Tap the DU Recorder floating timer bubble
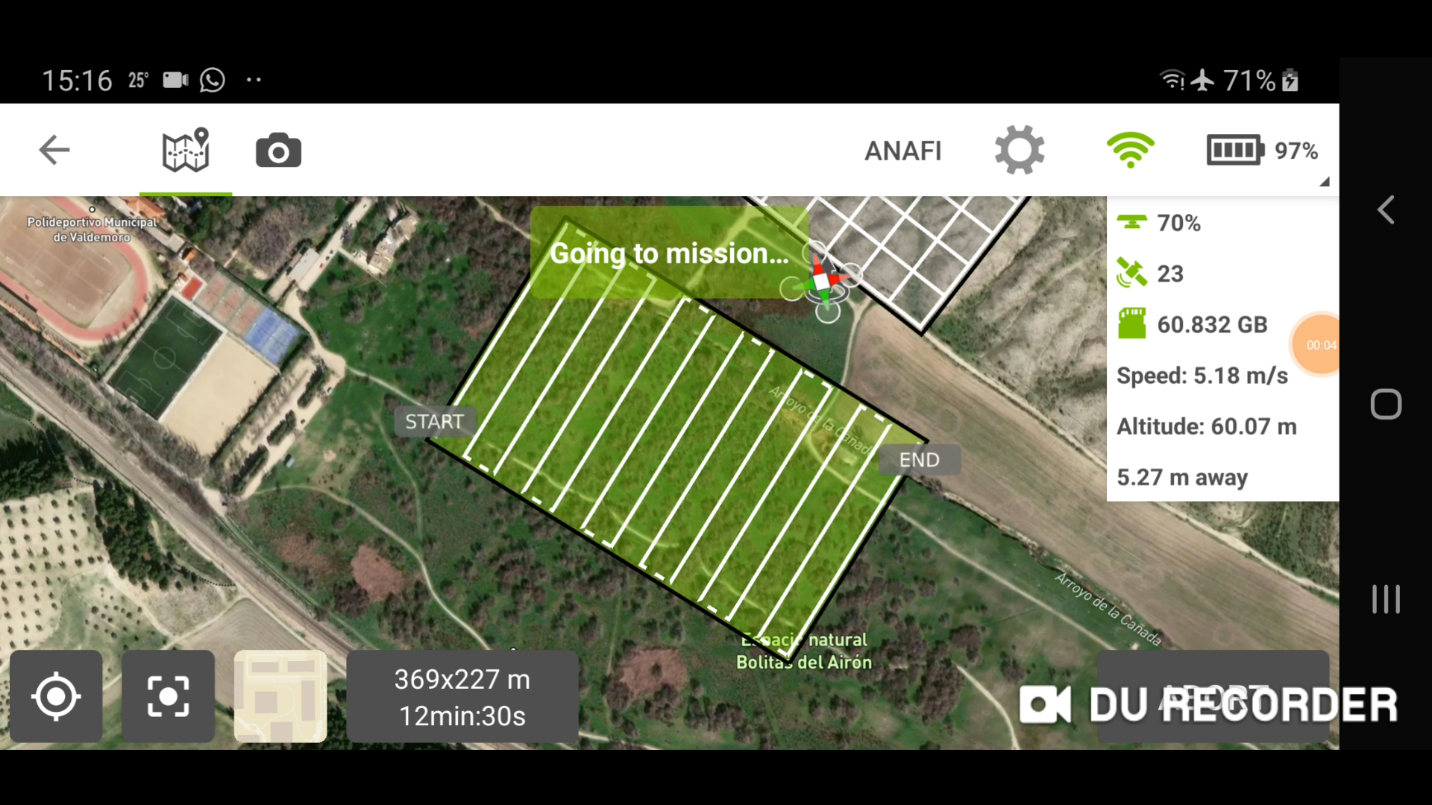The width and height of the screenshot is (1432, 805). [1318, 345]
